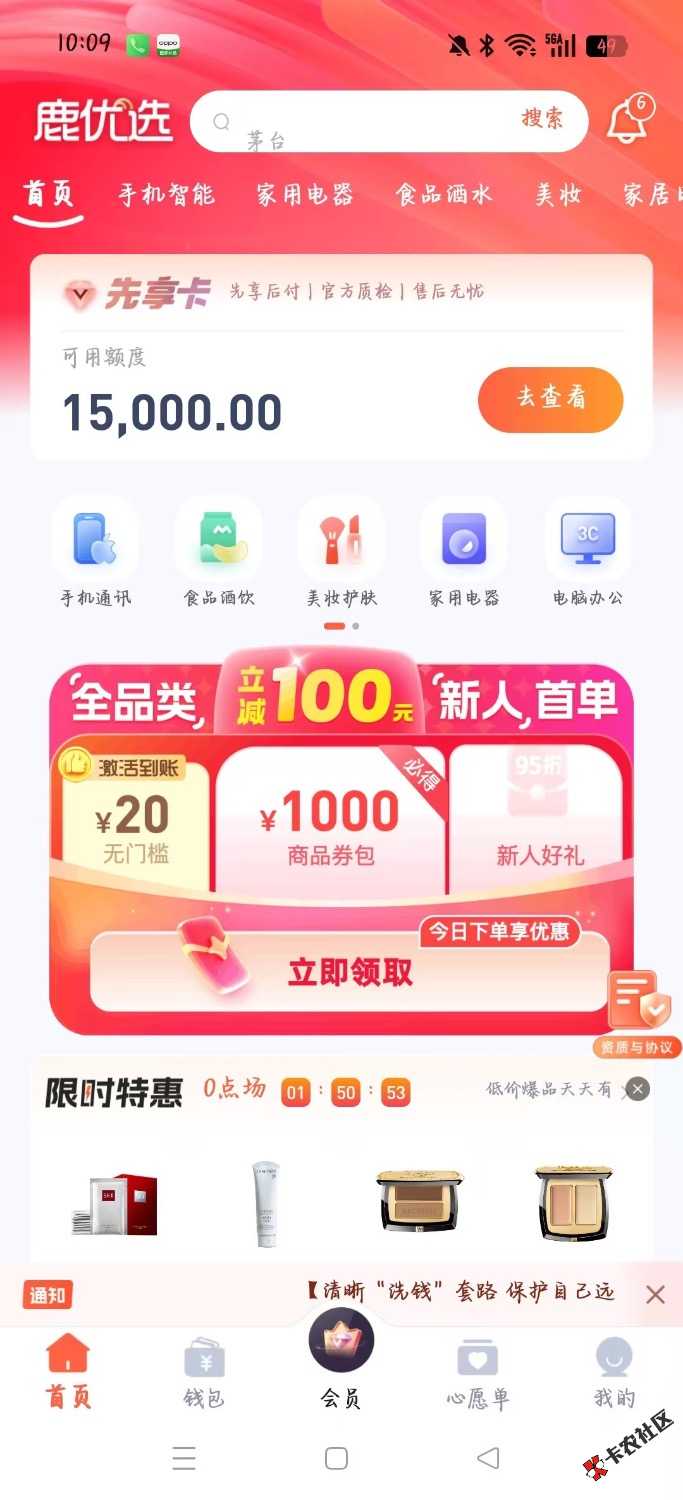Tap 去查看 on the 先享卡 card

point(550,399)
